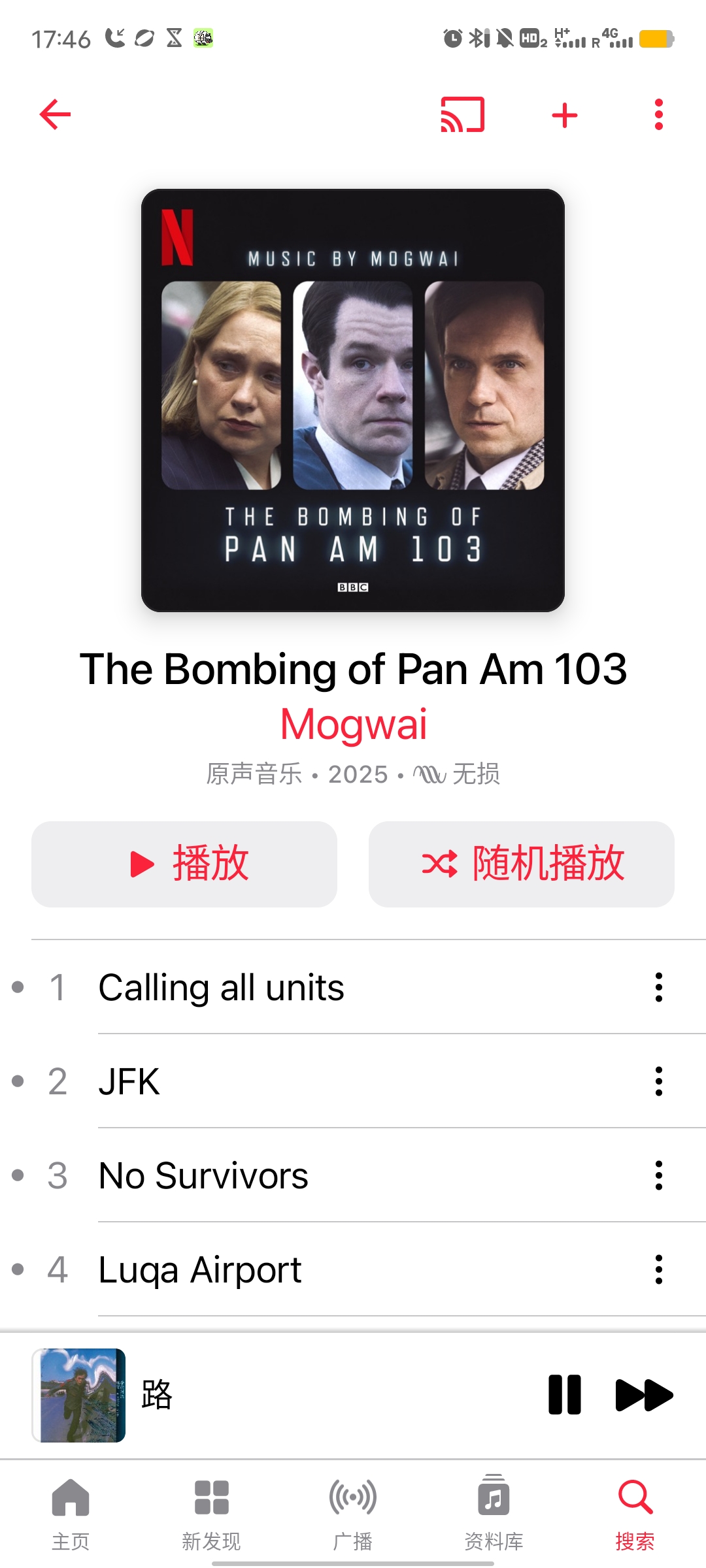The image size is (706, 1568).
Task: Open the cast to device option
Action: 463,115
